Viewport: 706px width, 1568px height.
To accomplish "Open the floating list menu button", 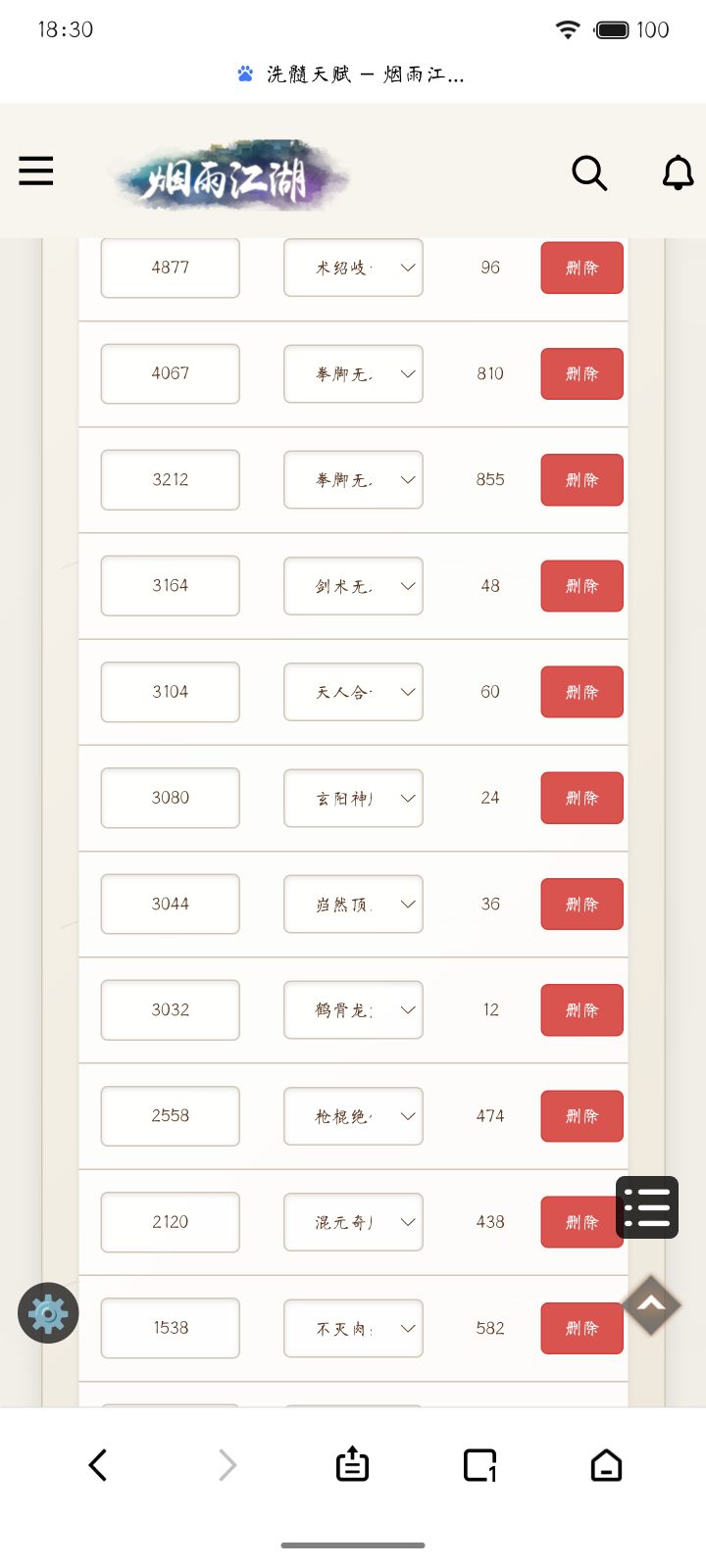I will (647, 1207).
